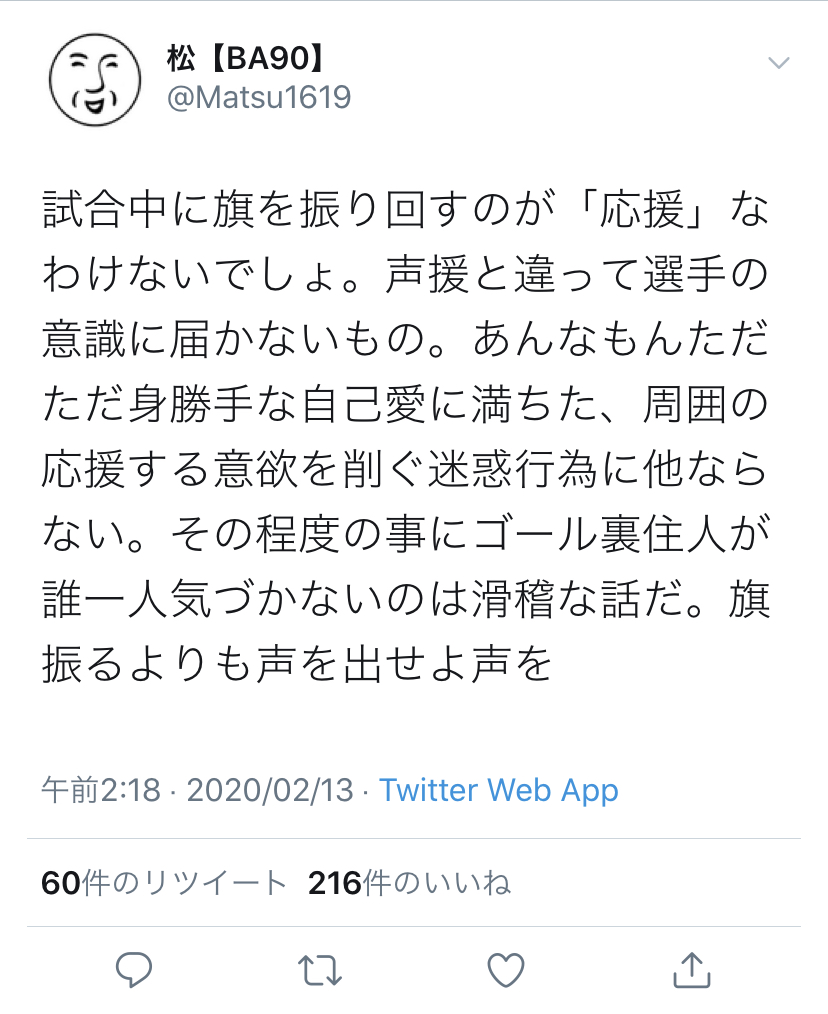This screenshot has height=1014, width=828.
Task: Open Matsu1619's profile picture
Action: point(95,80)
